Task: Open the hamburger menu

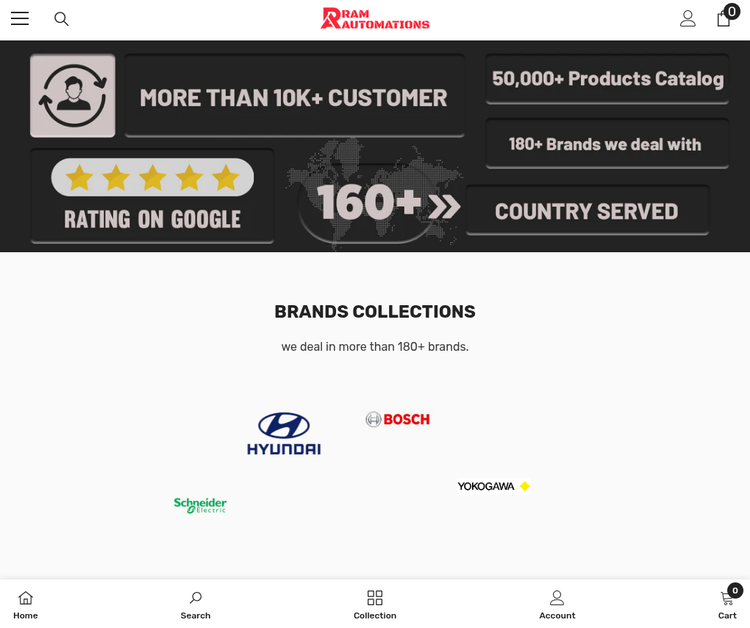Action: [x=20, y=19]
